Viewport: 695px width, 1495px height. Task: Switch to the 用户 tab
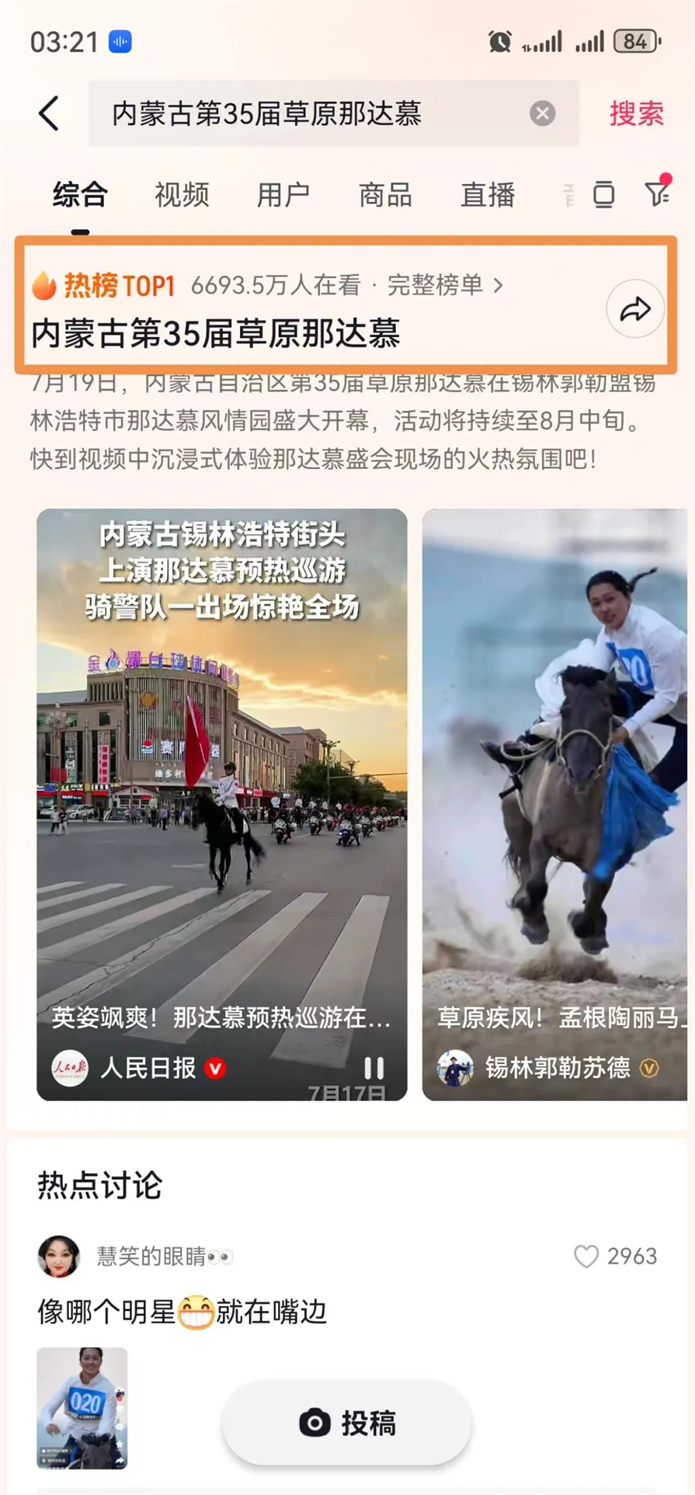pos(283,195)
